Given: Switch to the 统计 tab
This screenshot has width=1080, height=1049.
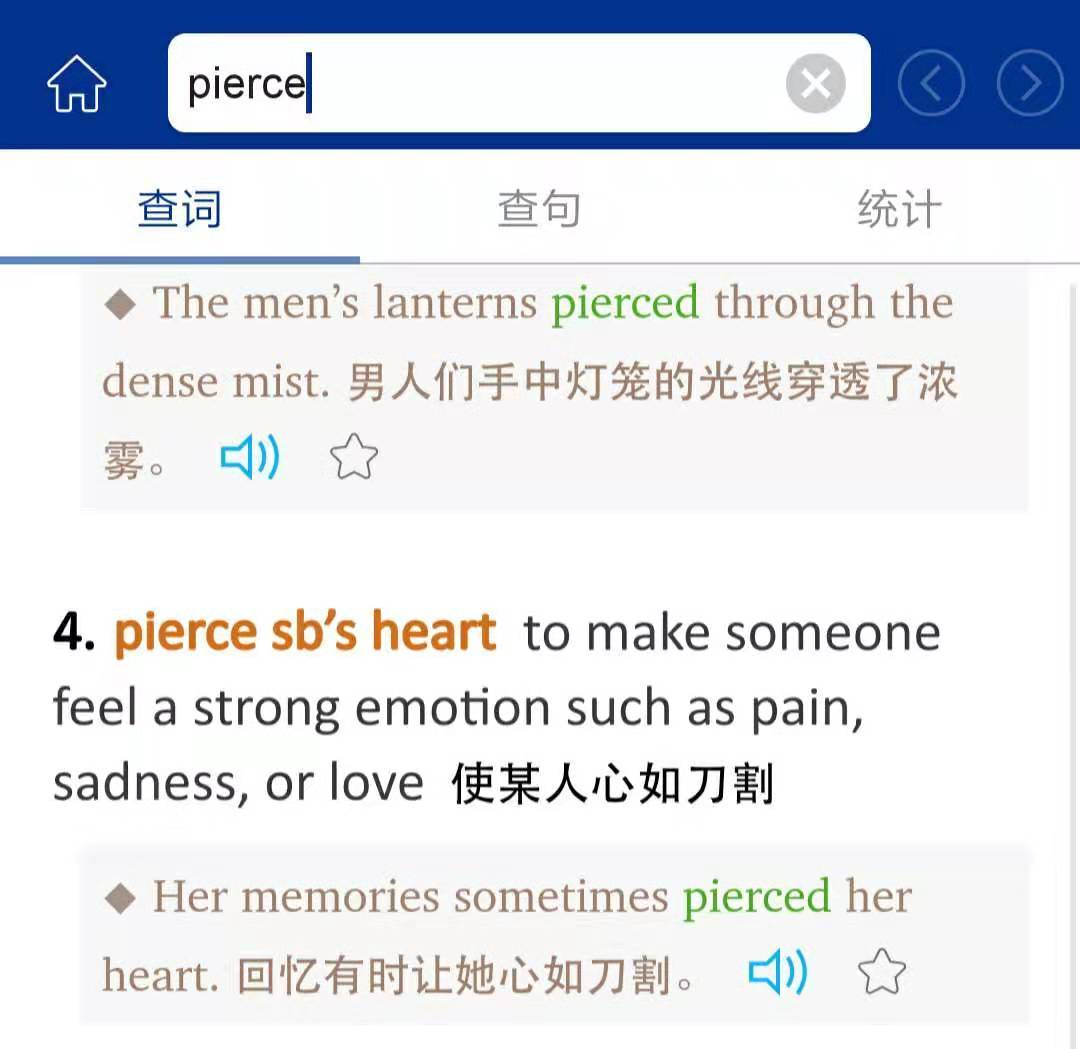Looking at the screenshot, I should [x=899, y=210].
